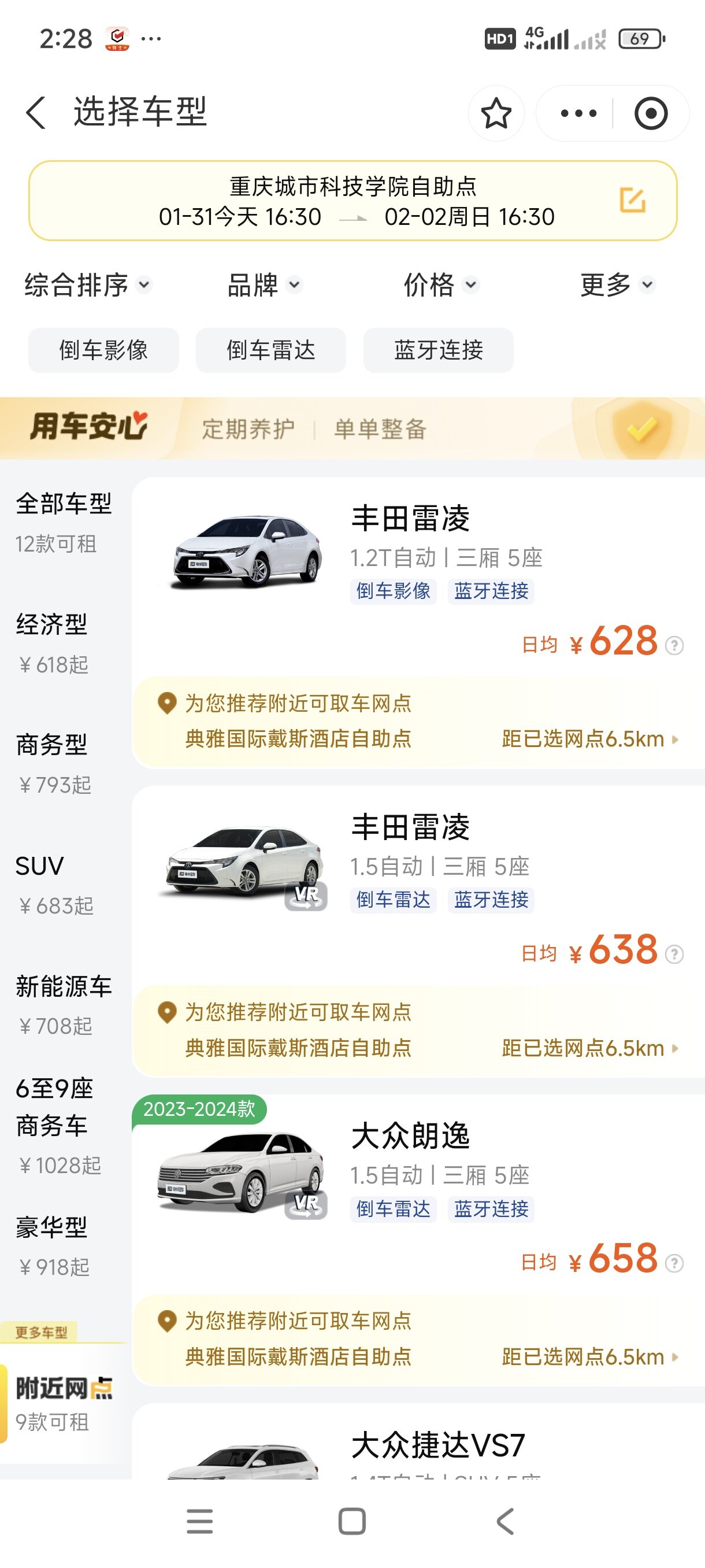The height and width of the screenshot is (1568, 705).
Task: Open the 品牌 brand filter
Action: click(x=264, y=285)
